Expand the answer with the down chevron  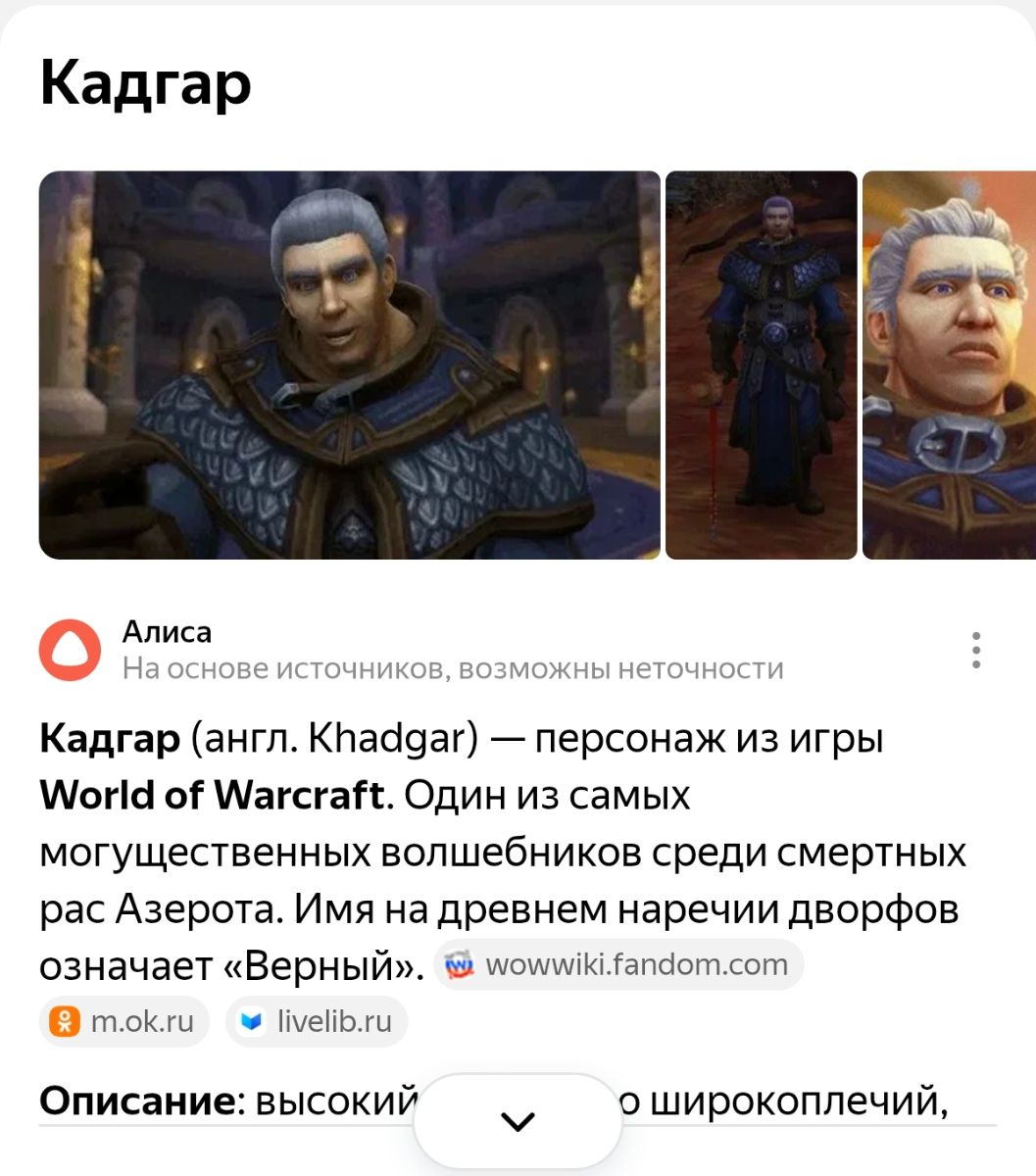(x=518, y=1121)
